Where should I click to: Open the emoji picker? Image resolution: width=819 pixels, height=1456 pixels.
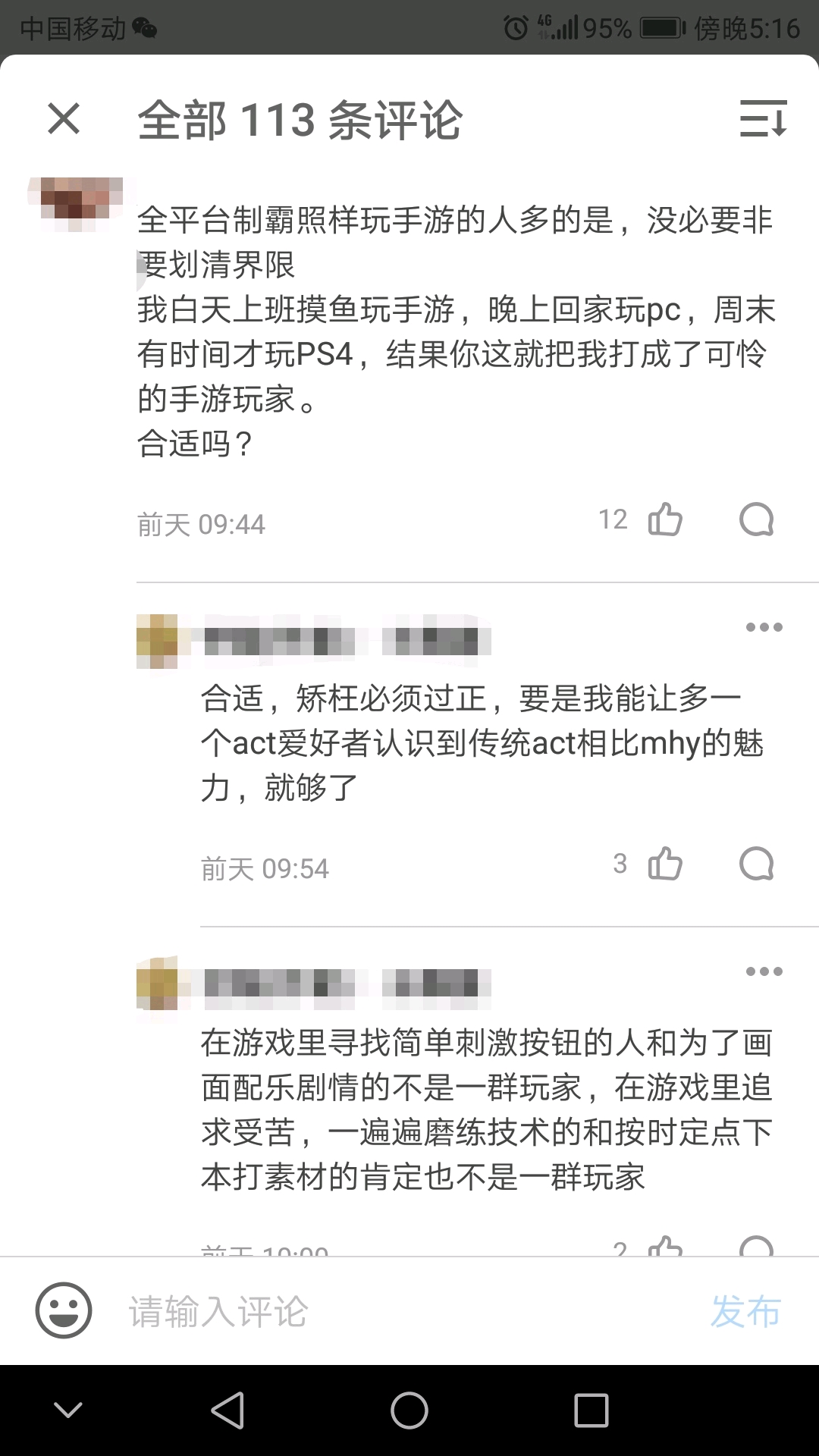64,1310
